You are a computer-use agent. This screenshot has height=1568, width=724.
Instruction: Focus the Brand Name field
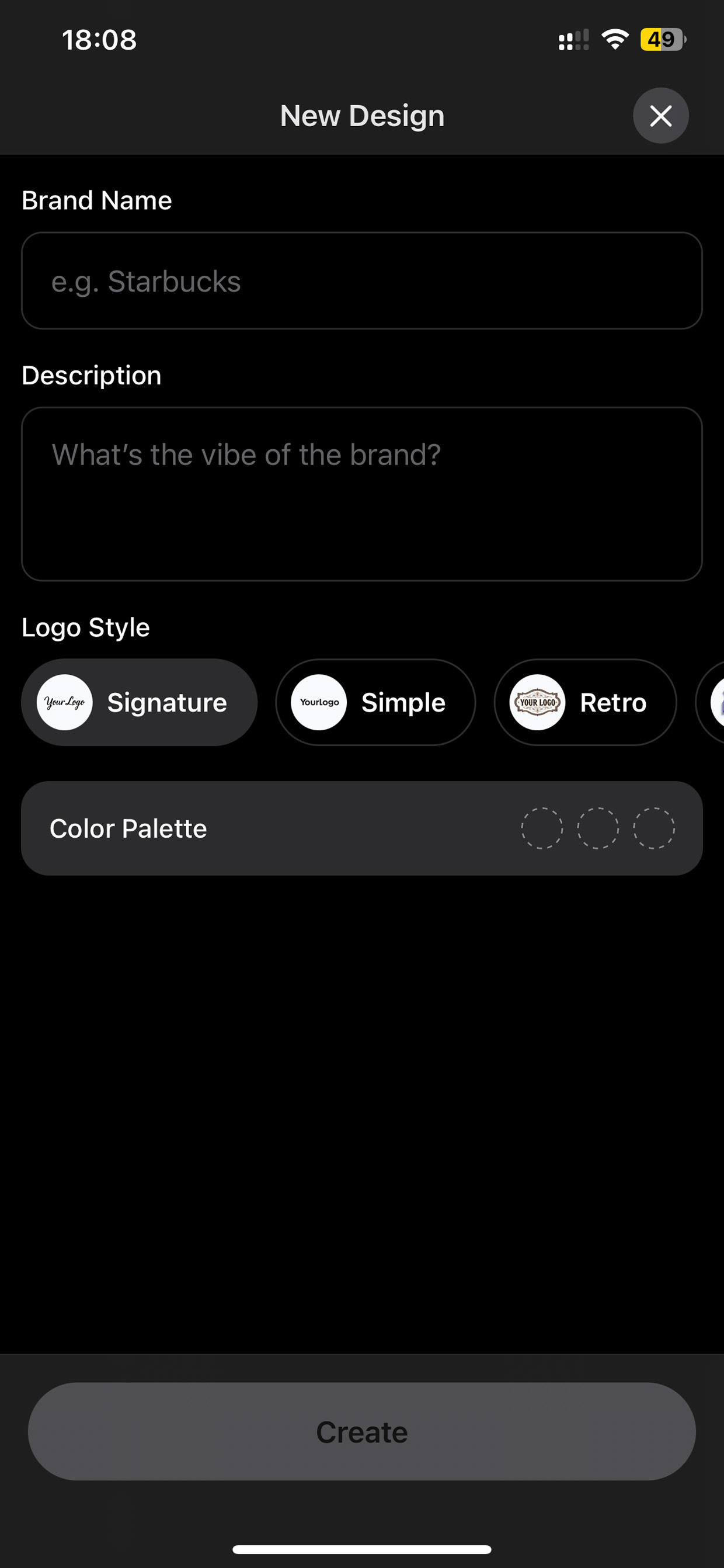pos(361,280)
